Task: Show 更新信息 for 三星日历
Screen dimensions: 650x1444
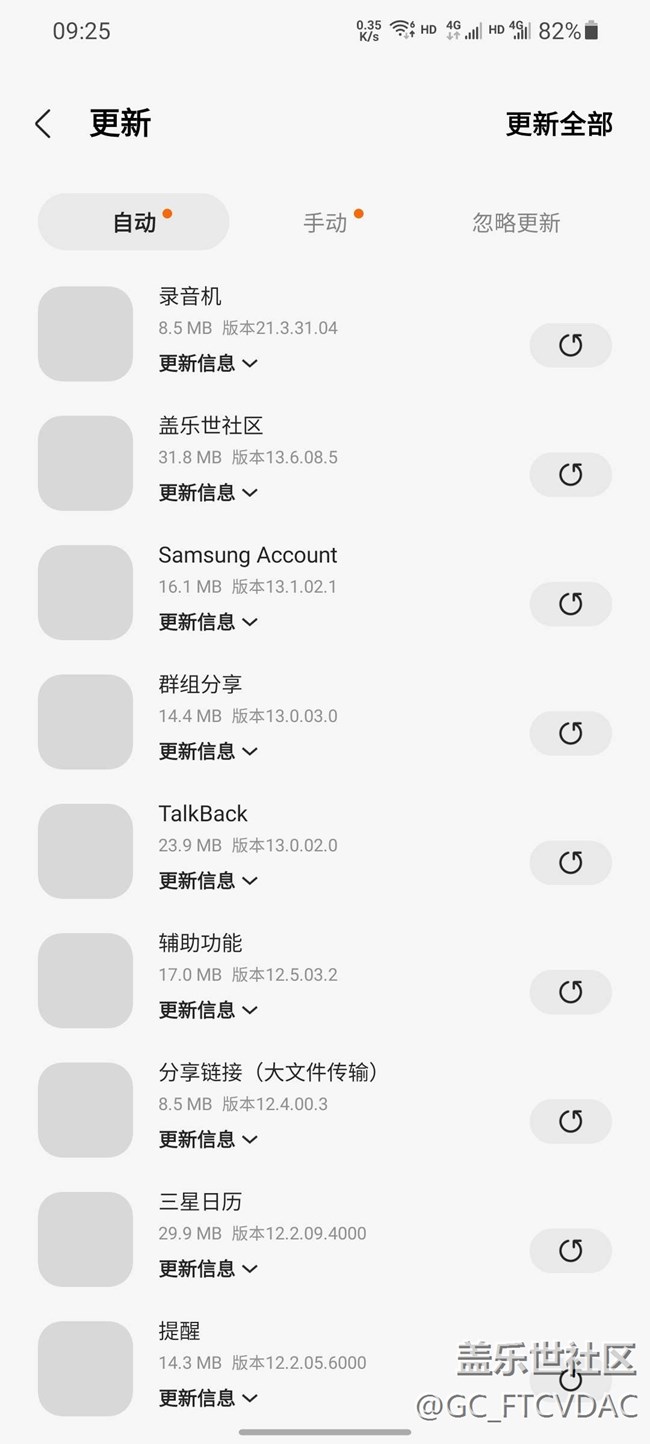Action: pyautogui.click(x=208, y=1269)
